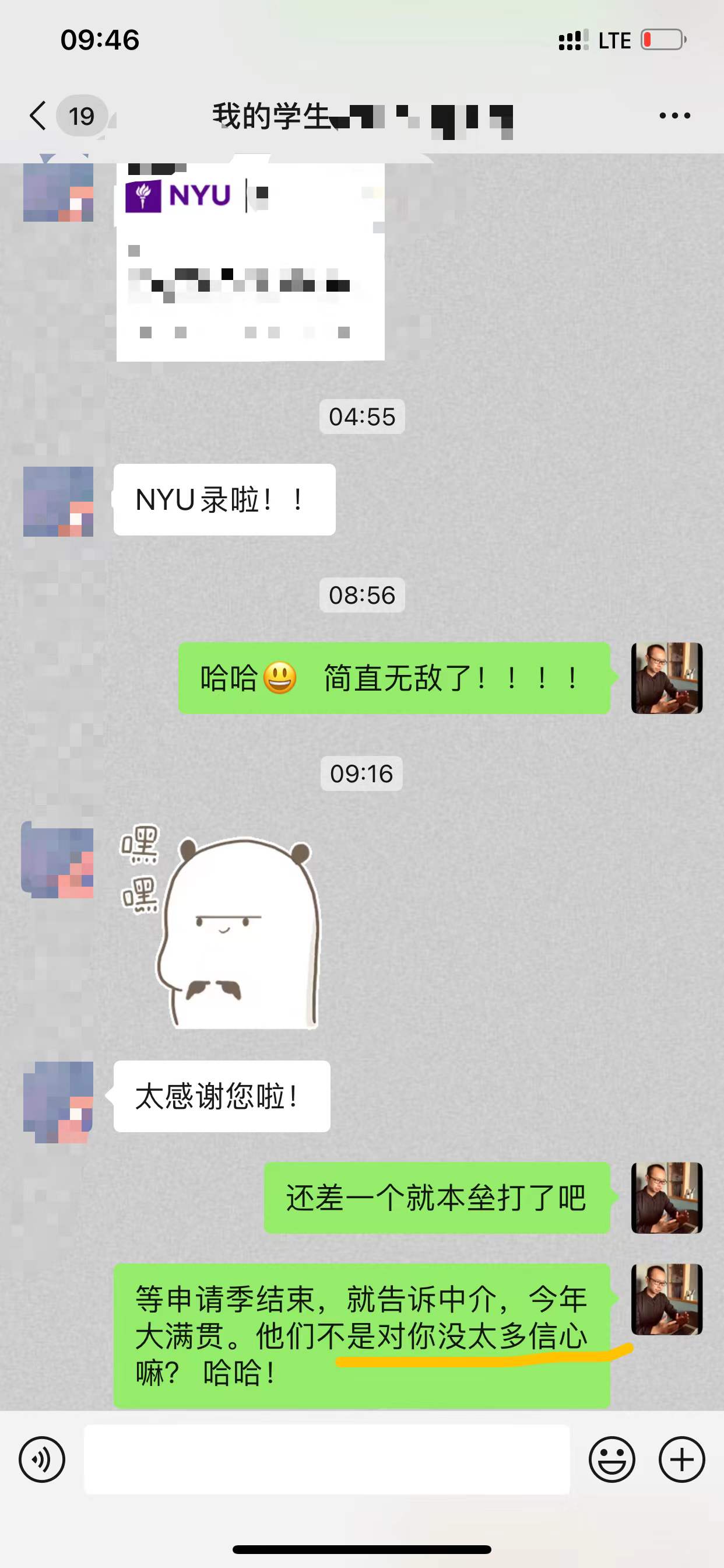Focus the message text field

pyautogui.click(x=326, y=1459)
